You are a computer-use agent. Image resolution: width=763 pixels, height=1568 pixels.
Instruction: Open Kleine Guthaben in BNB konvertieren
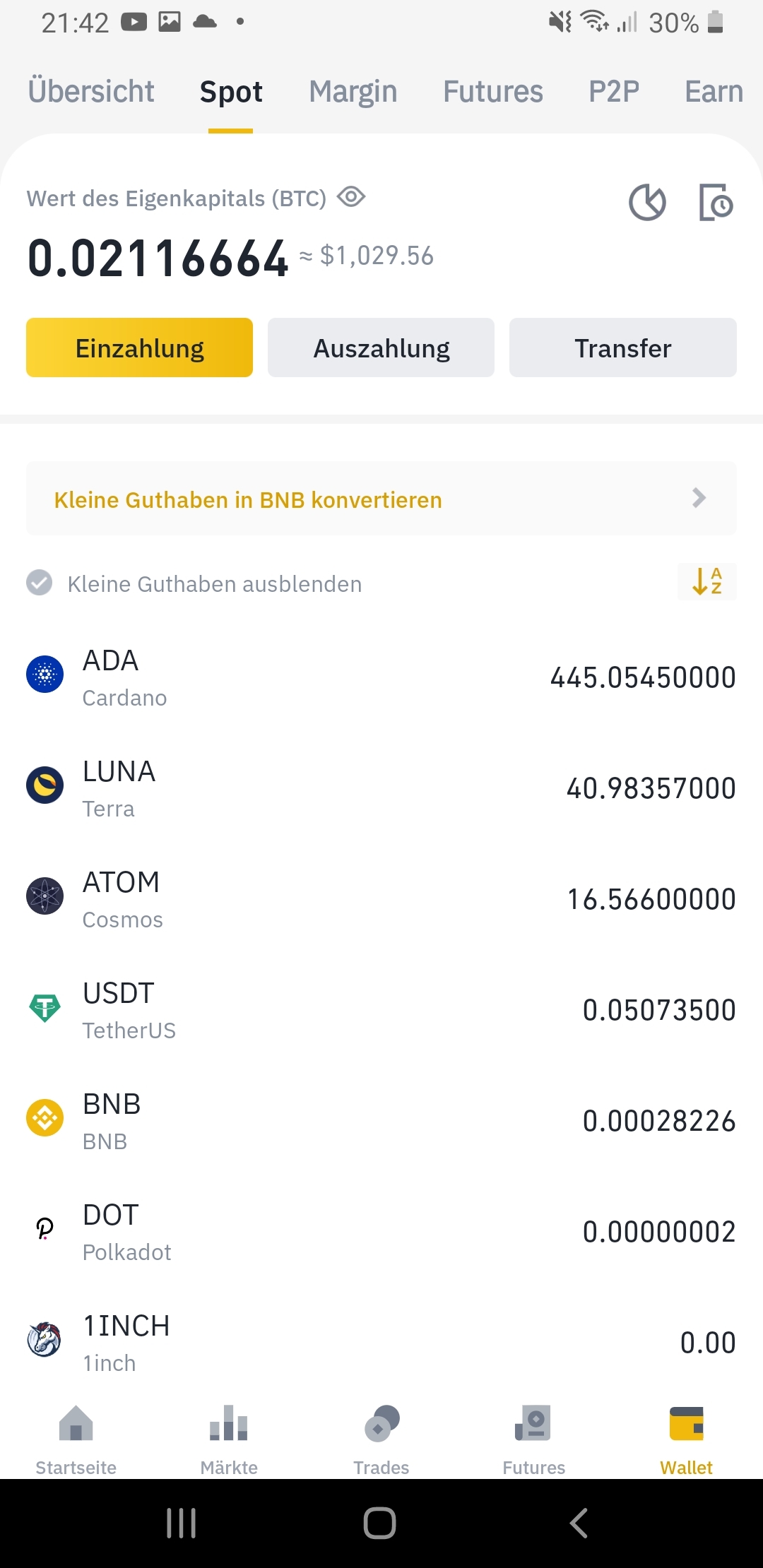point(381,499)
